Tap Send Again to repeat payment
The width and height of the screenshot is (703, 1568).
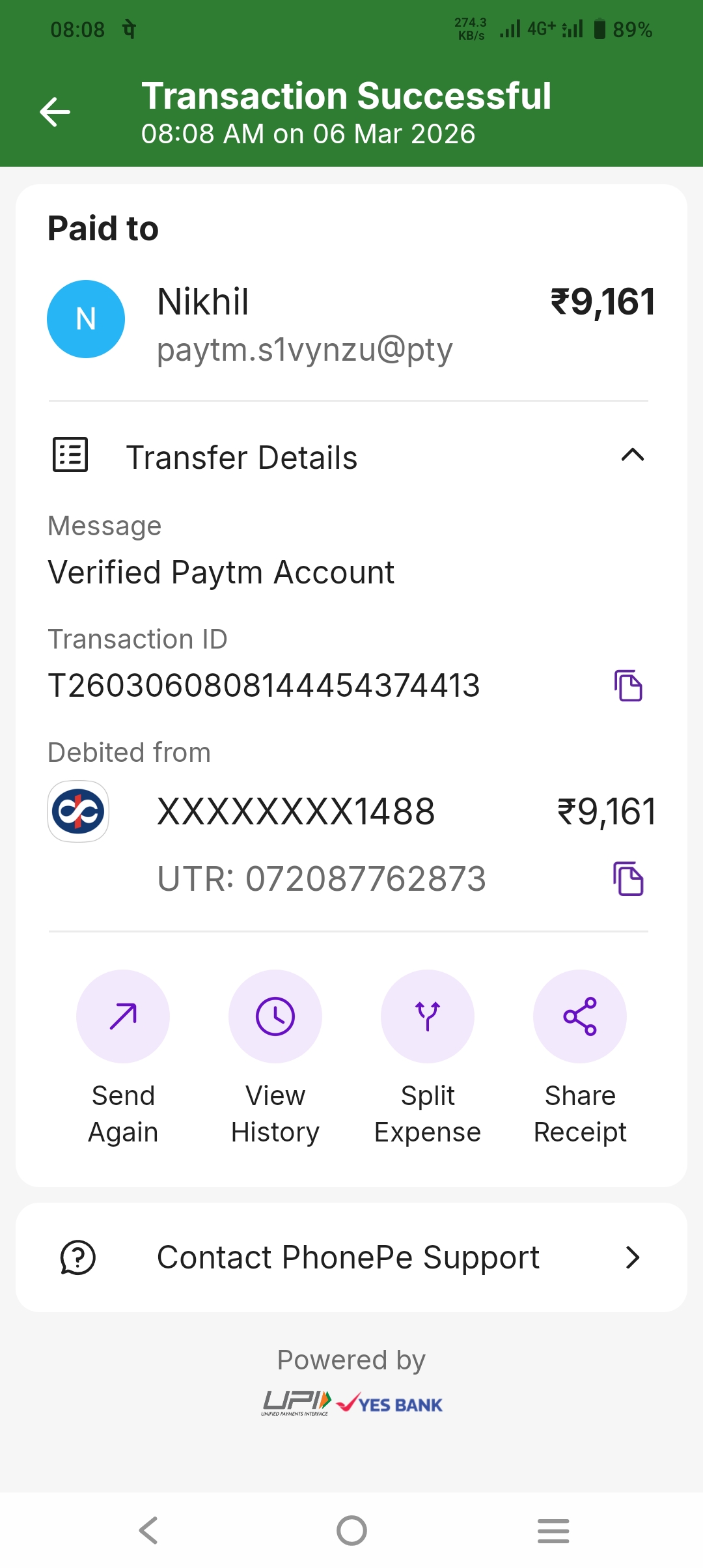point(123,1016)
